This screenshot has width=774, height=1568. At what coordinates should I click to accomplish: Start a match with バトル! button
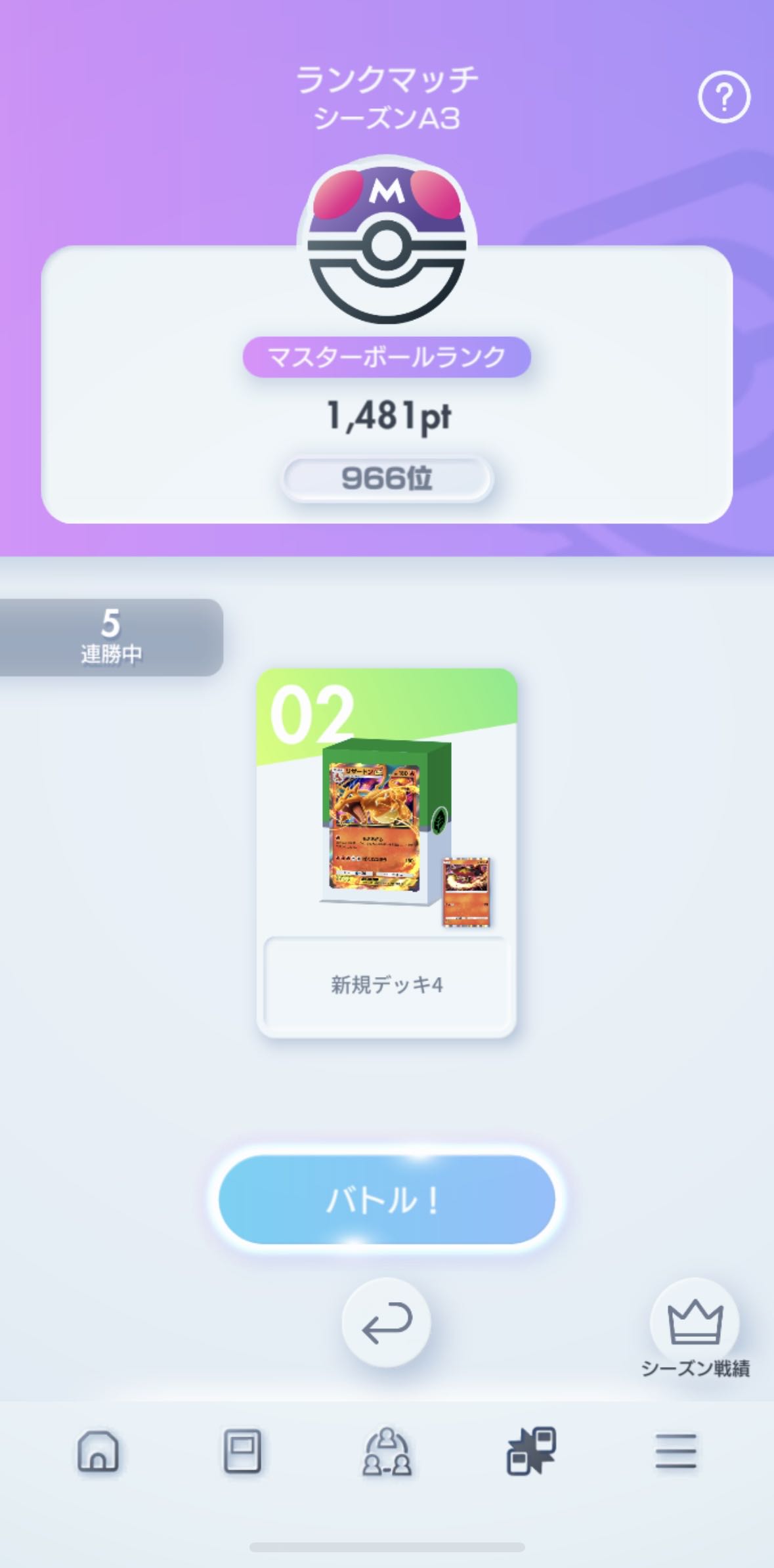(387, 1199)
